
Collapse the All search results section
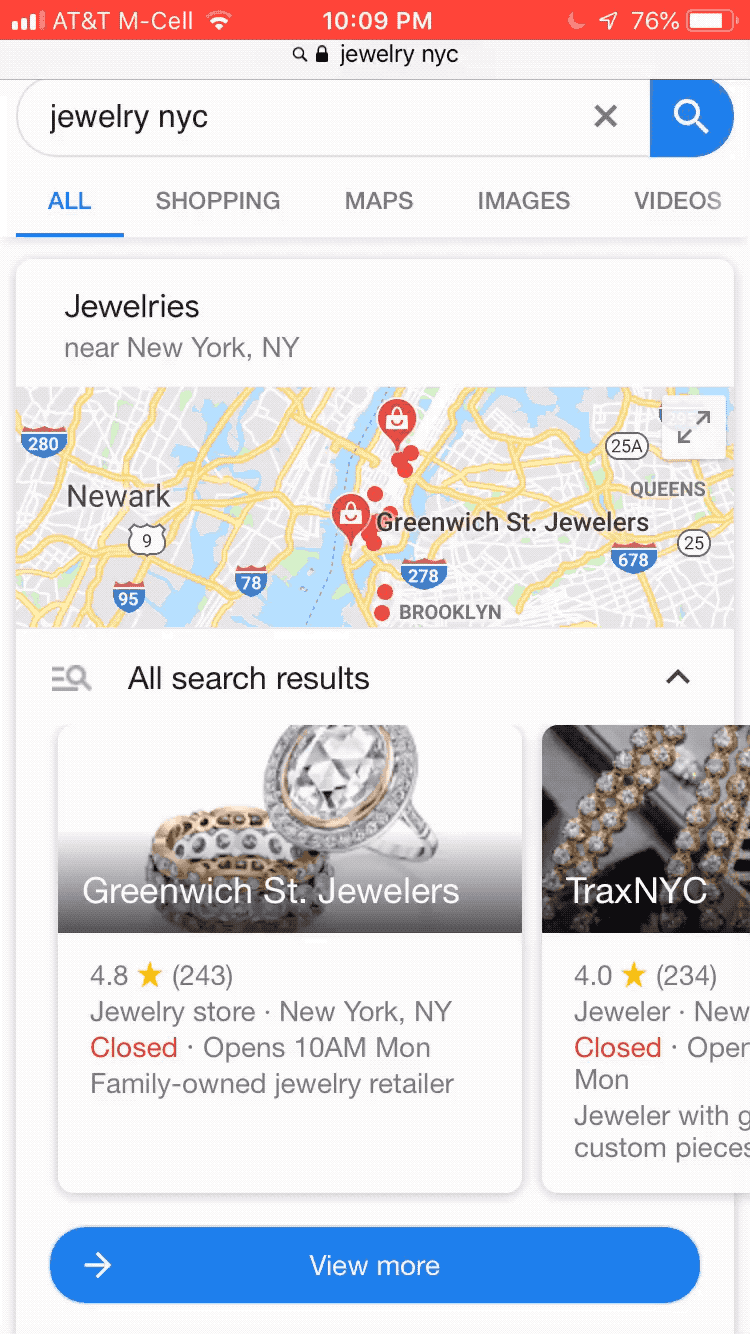(678, 678)
